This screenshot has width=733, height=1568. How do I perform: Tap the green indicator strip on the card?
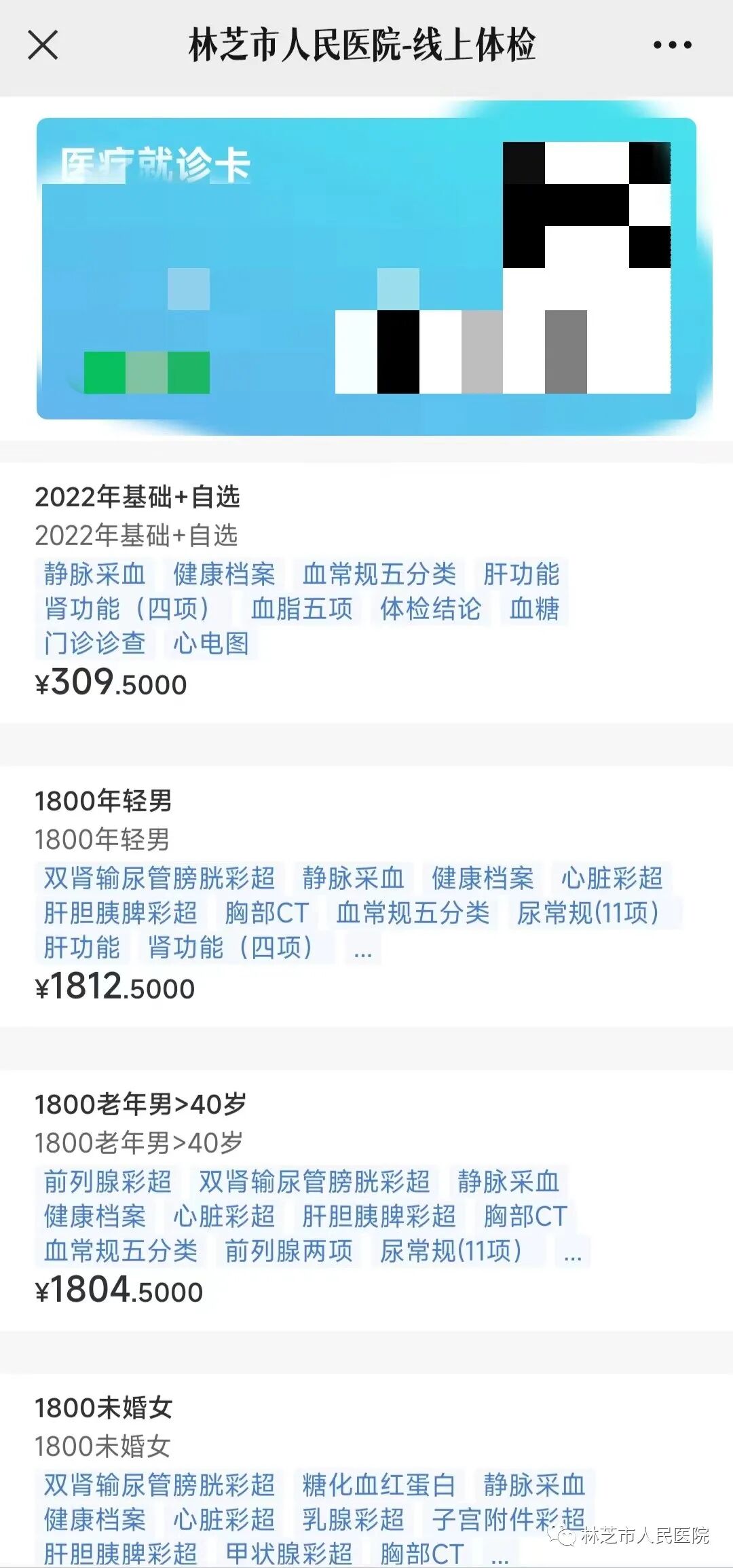(145, 372)
